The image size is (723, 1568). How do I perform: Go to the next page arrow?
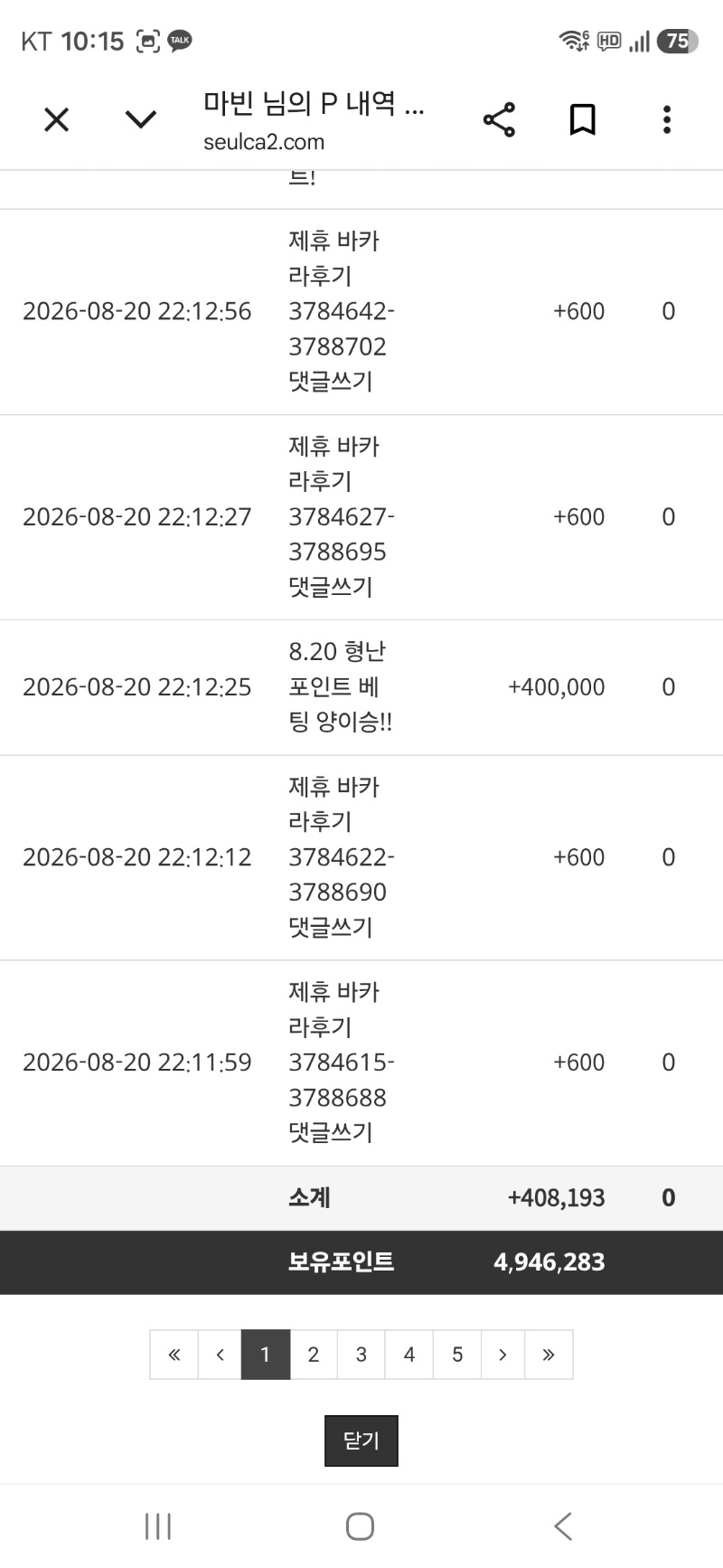pos(503,1354)
